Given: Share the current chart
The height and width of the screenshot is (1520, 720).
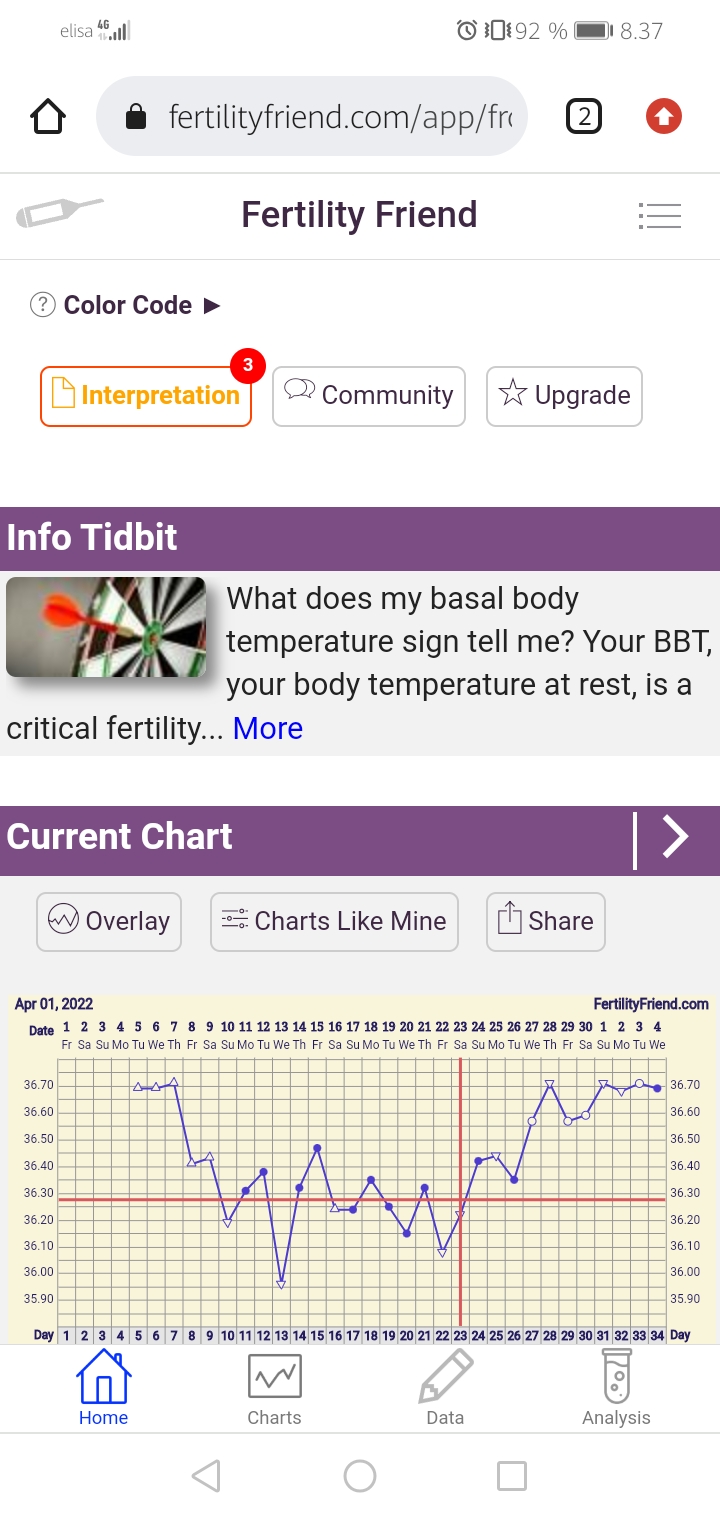Looking at the screenshot, I should pyautogui.click(x=545, y=921).
